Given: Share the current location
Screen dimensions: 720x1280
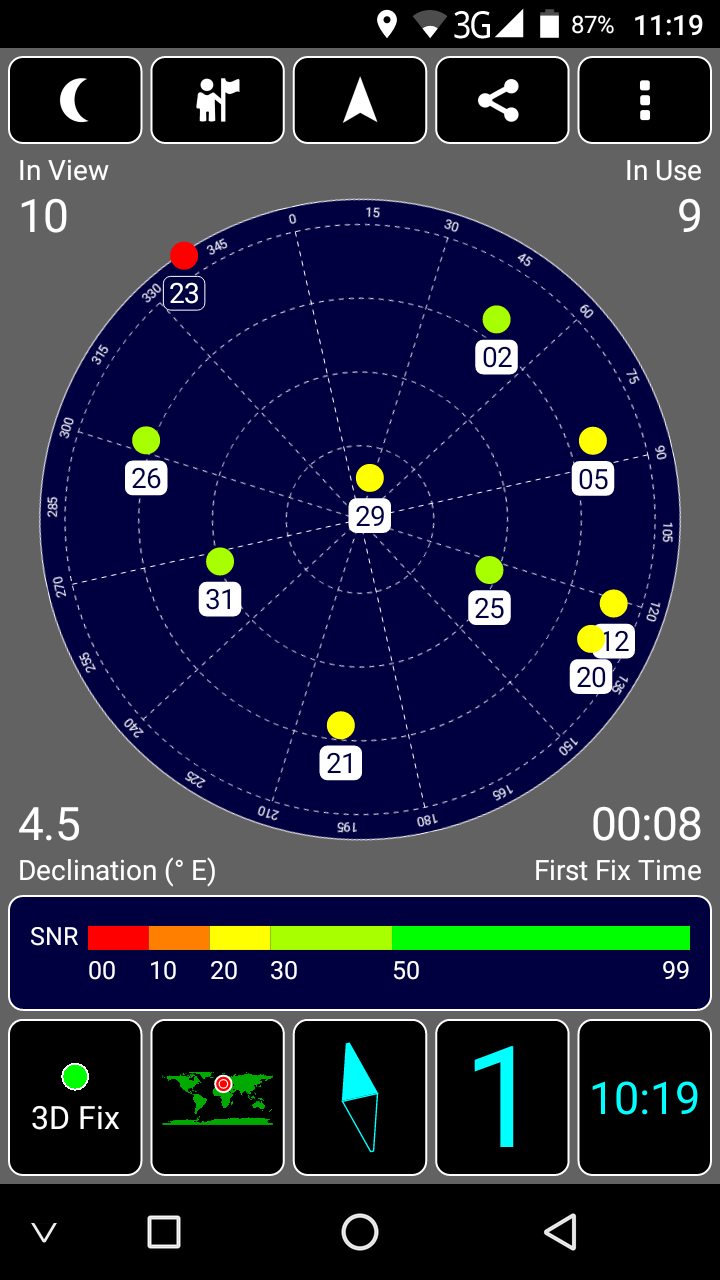Looking at the screenshot, I should [x=502, y=100].
